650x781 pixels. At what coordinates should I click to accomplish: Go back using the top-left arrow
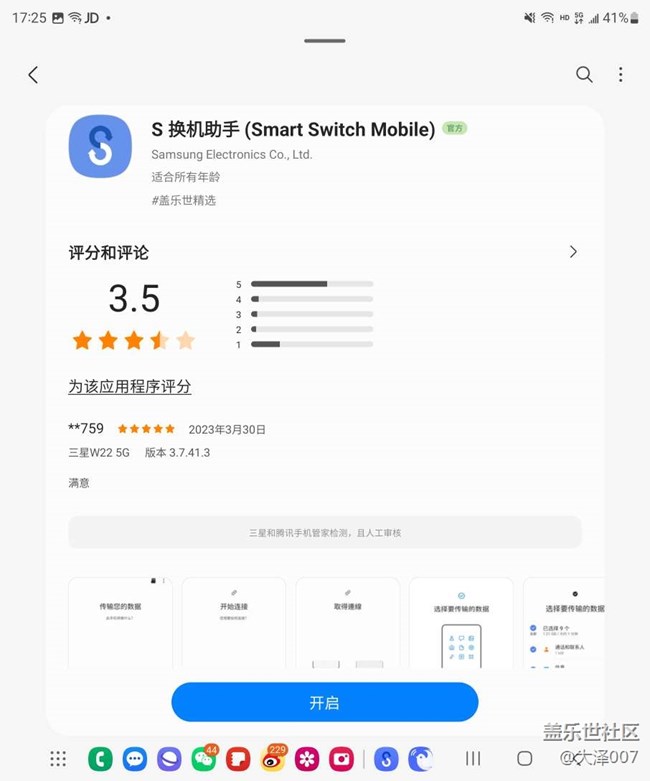pyautogui.click(x=33, y=75)
